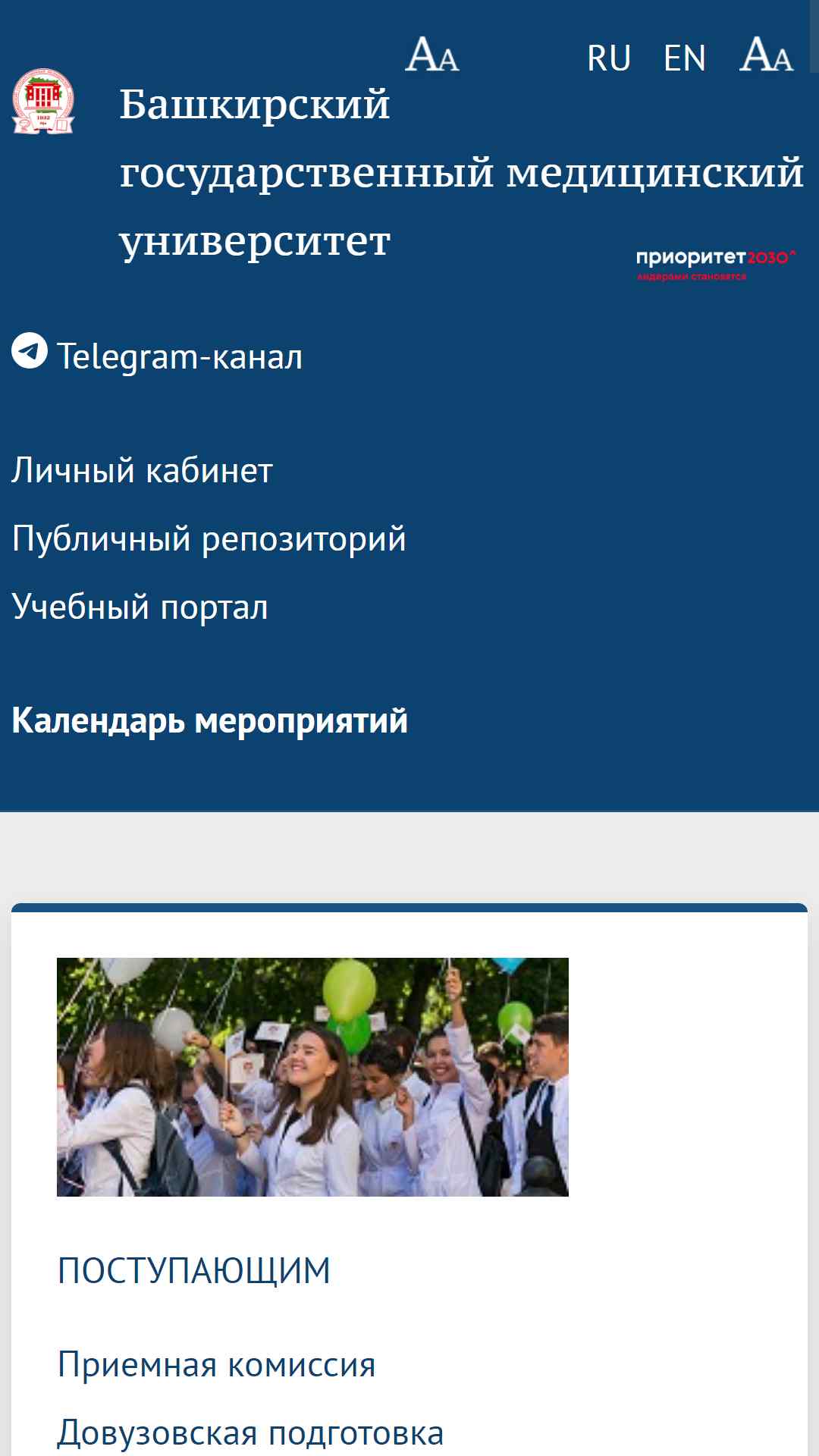This screenshot has width=819, height=1456.
Task: Open Публичный репозиторий
Action: [x=209, y=539]
